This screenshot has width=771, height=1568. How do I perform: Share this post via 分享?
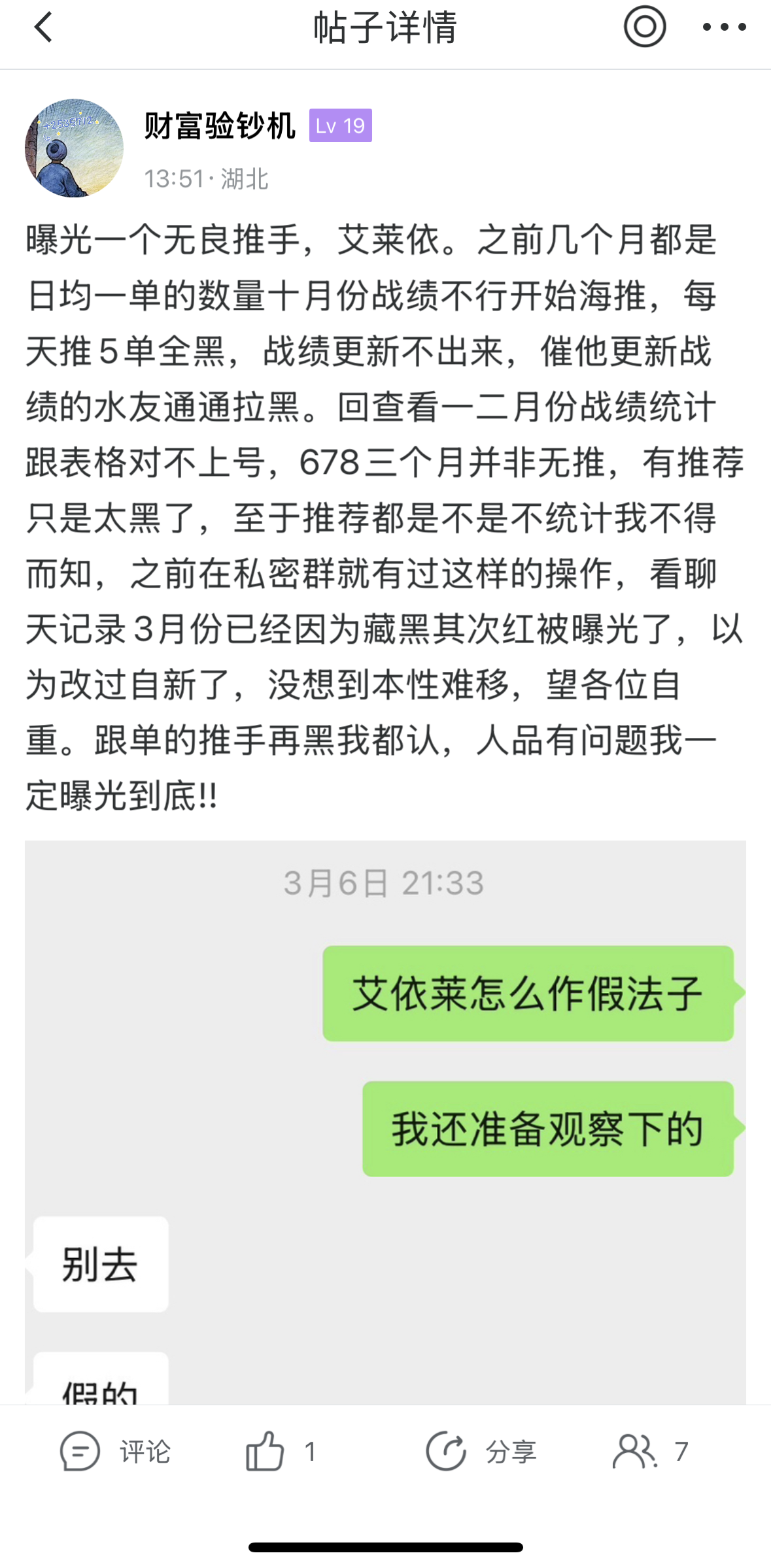[x=481, y=1451]
